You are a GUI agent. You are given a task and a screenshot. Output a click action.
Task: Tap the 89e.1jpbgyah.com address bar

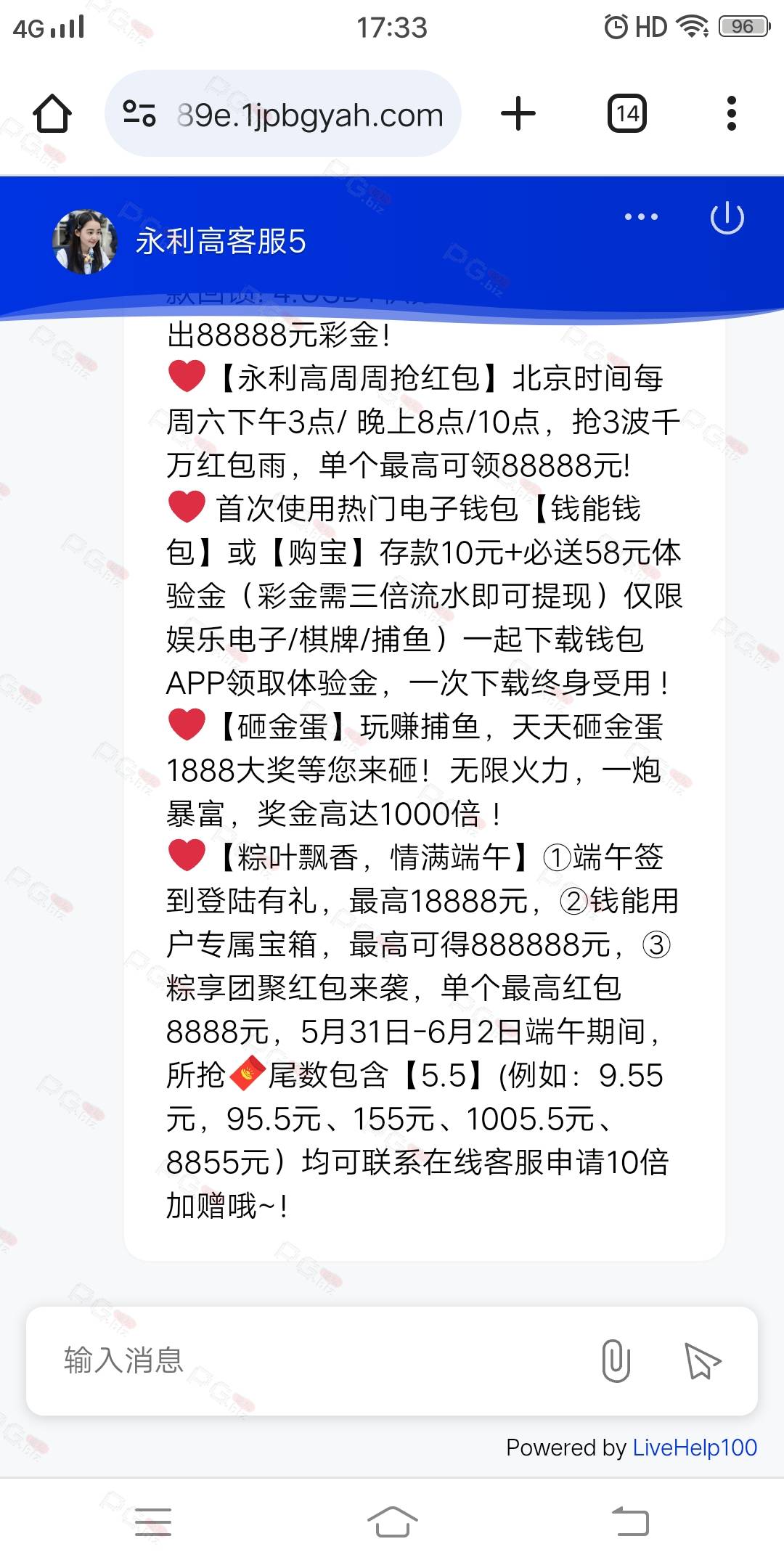click(283, 114)
